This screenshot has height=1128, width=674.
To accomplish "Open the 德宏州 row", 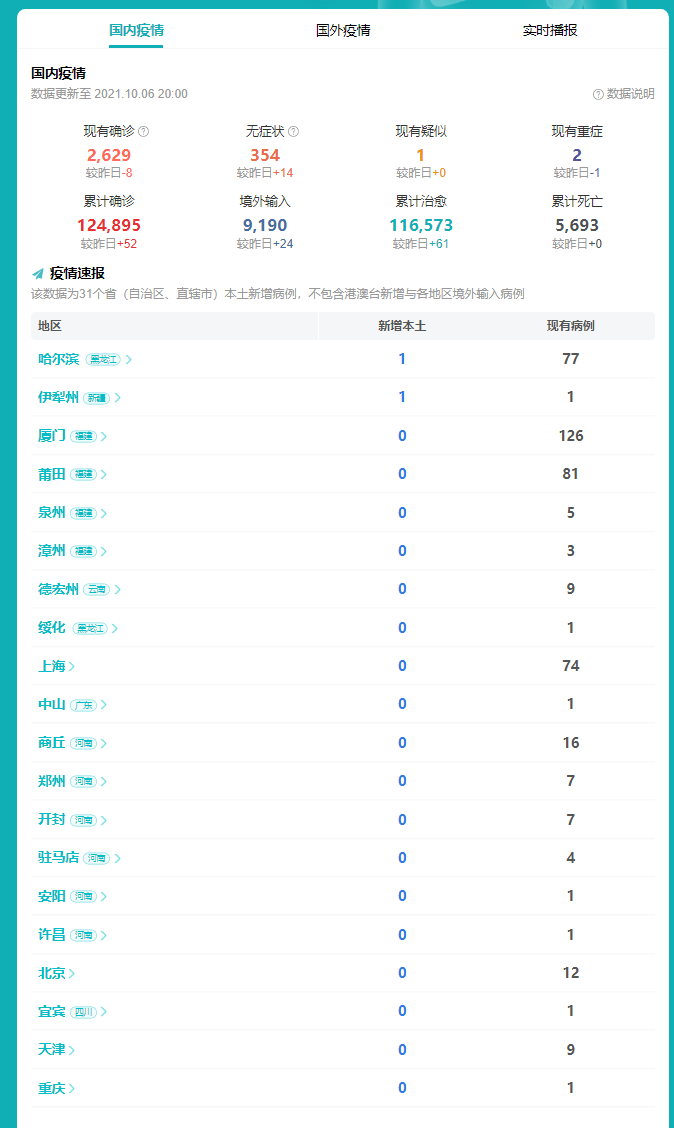I will tap(59, 589).
